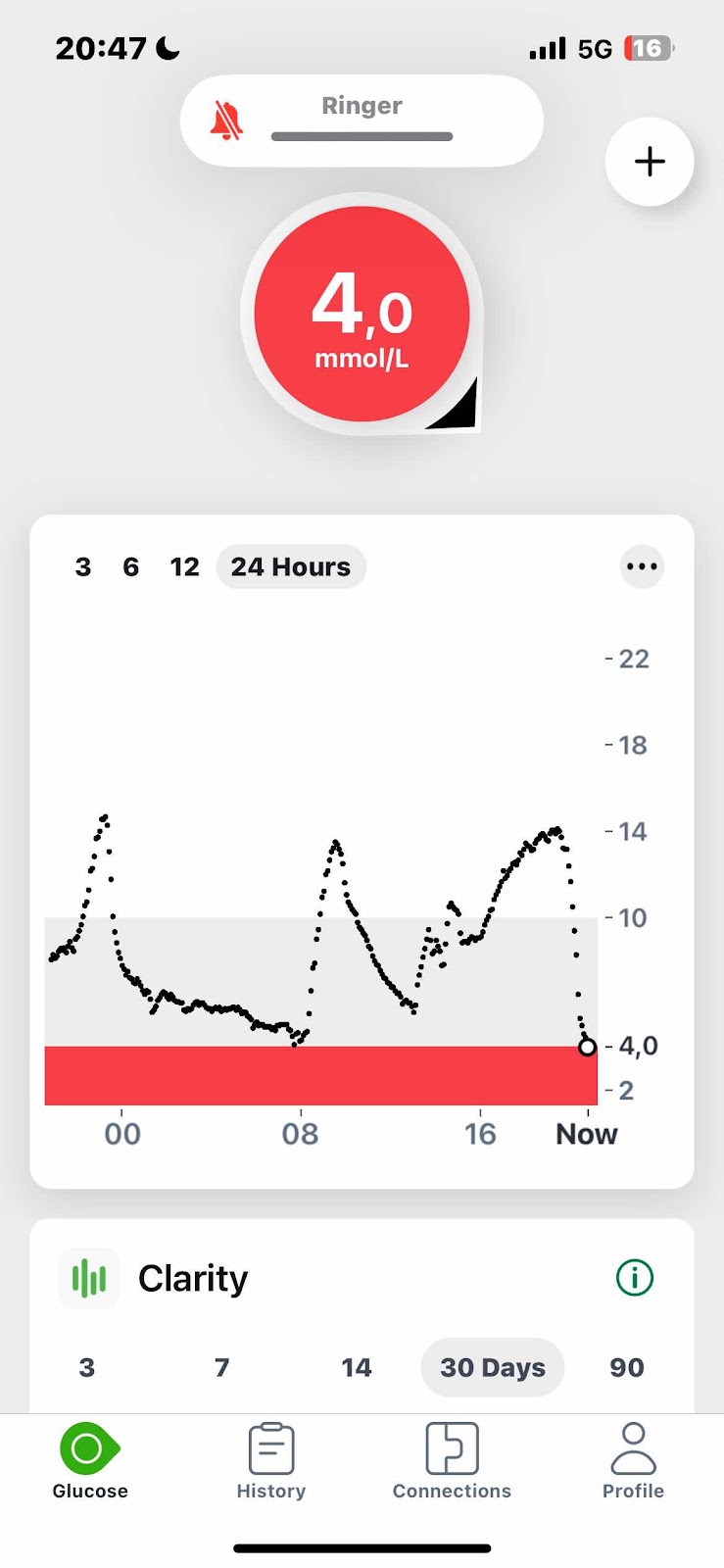Open the Clarity info icon
Image resolution: width=724 pixels, height=1568 pixels.
point(635,1277)
